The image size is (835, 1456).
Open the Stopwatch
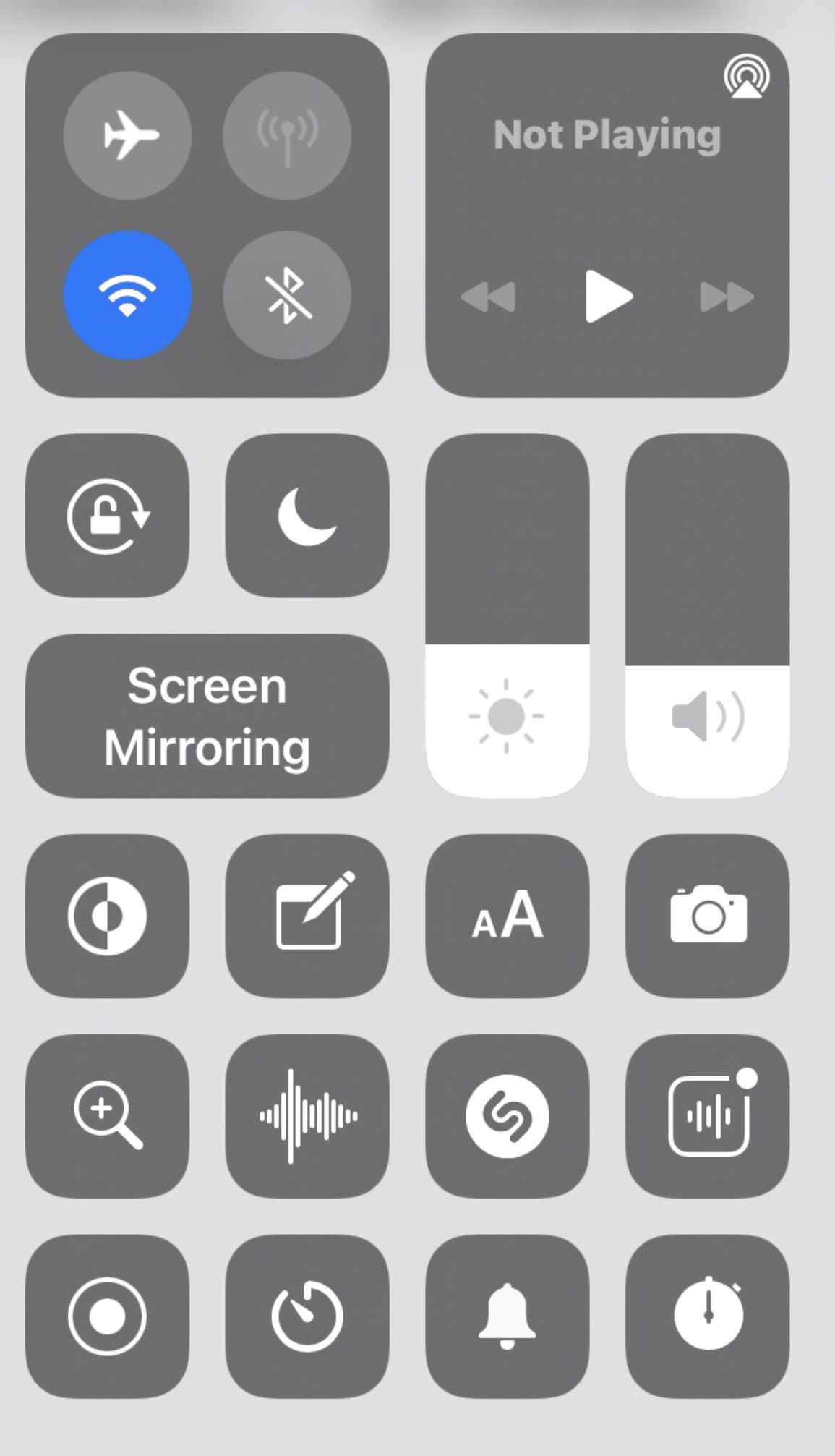tap(707, 1316)
